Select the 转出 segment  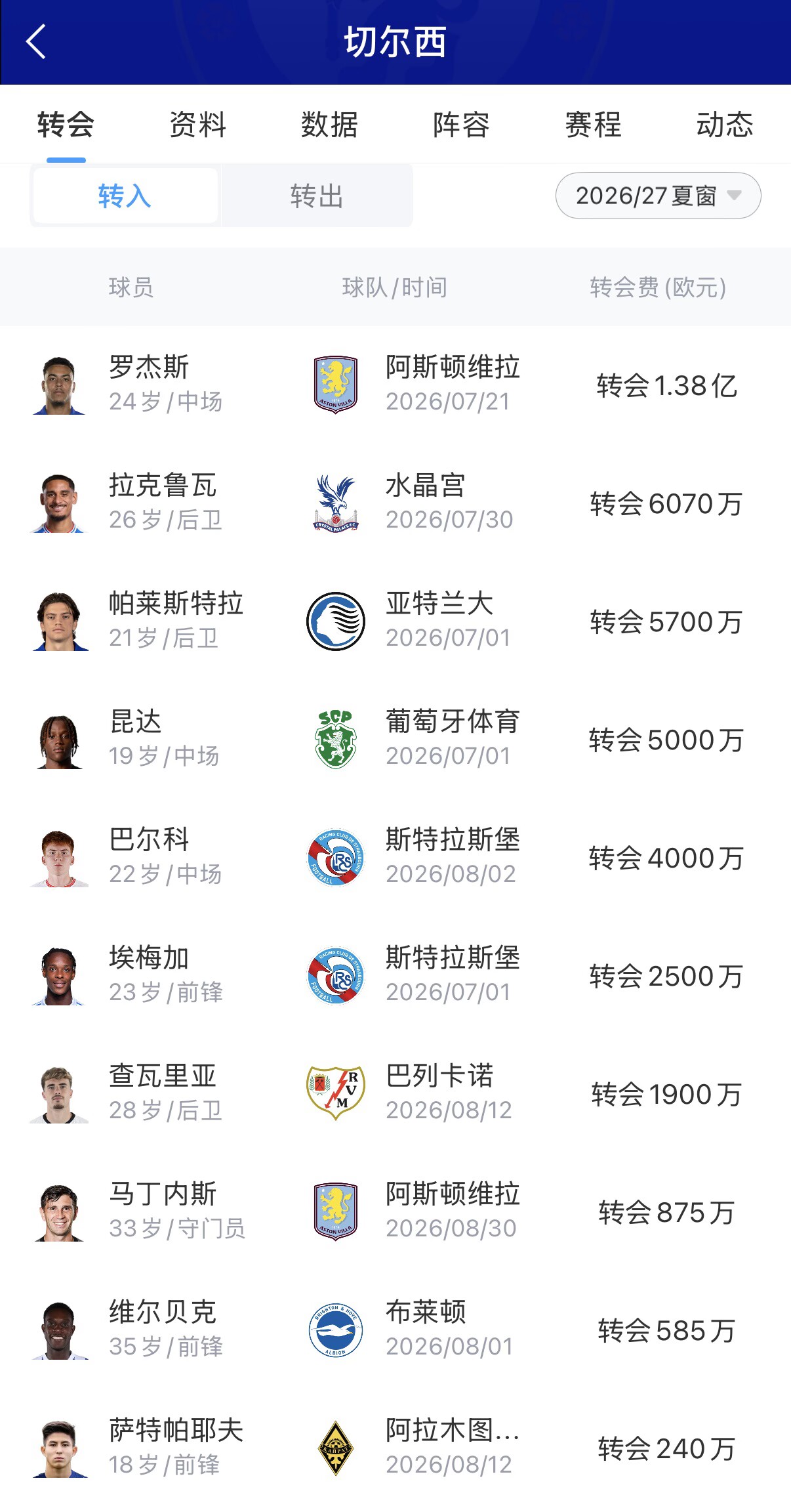click(317, 196)
